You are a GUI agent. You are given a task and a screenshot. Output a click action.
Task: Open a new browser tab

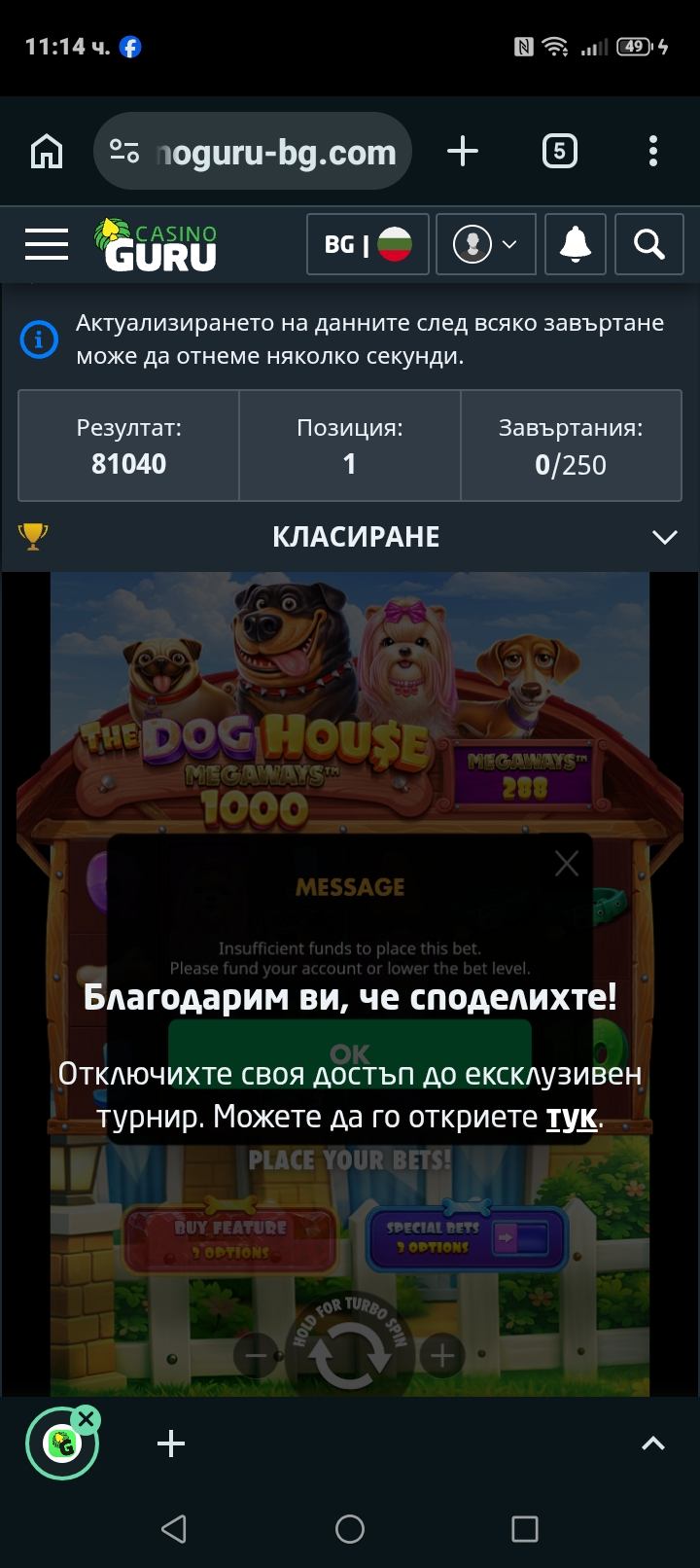tap(463, 151)
